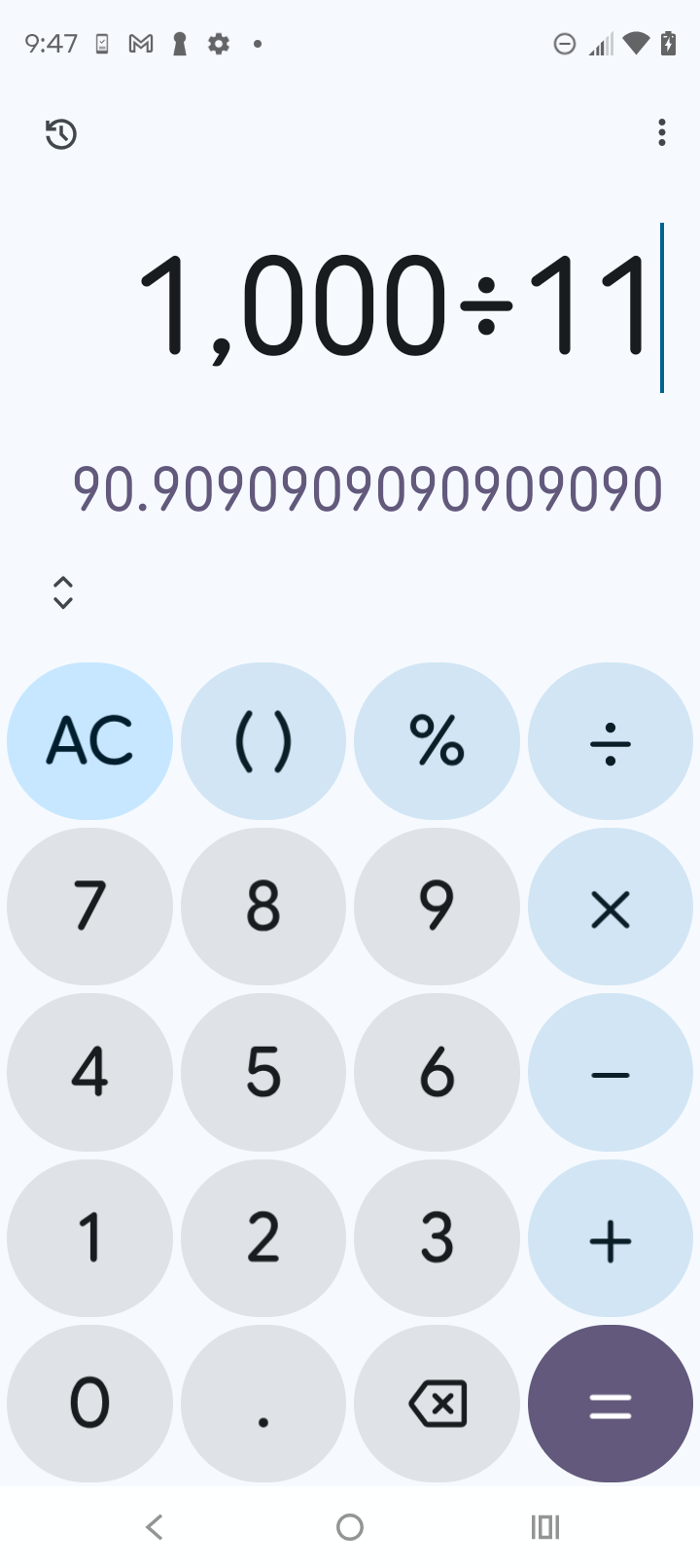Open the overflow menu
The image size is (700, 1568).
662,132
